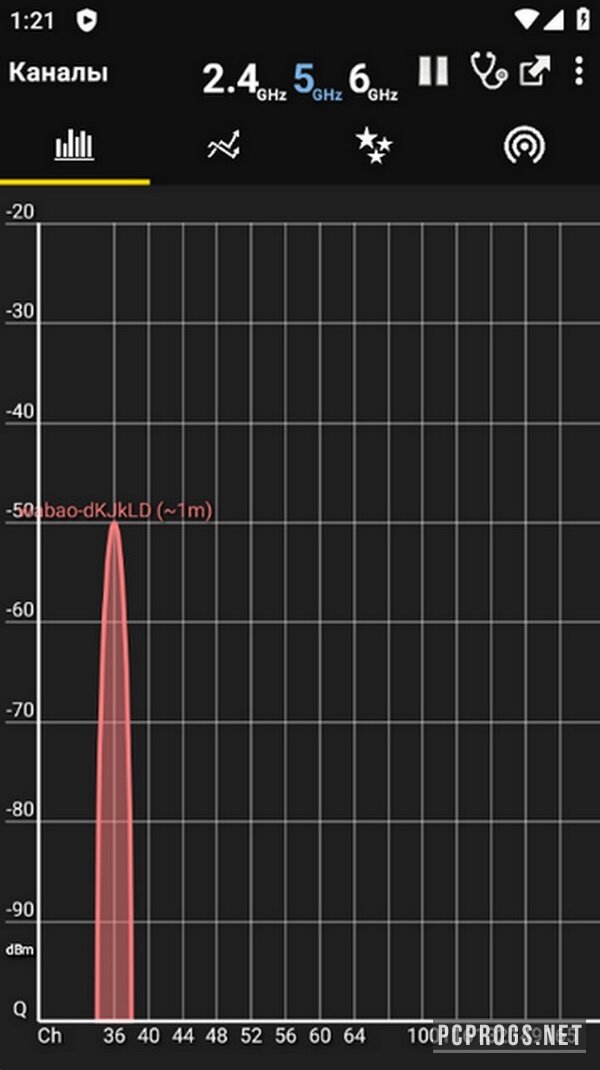Select the 2.4 GHz band

tap(243, 78)
